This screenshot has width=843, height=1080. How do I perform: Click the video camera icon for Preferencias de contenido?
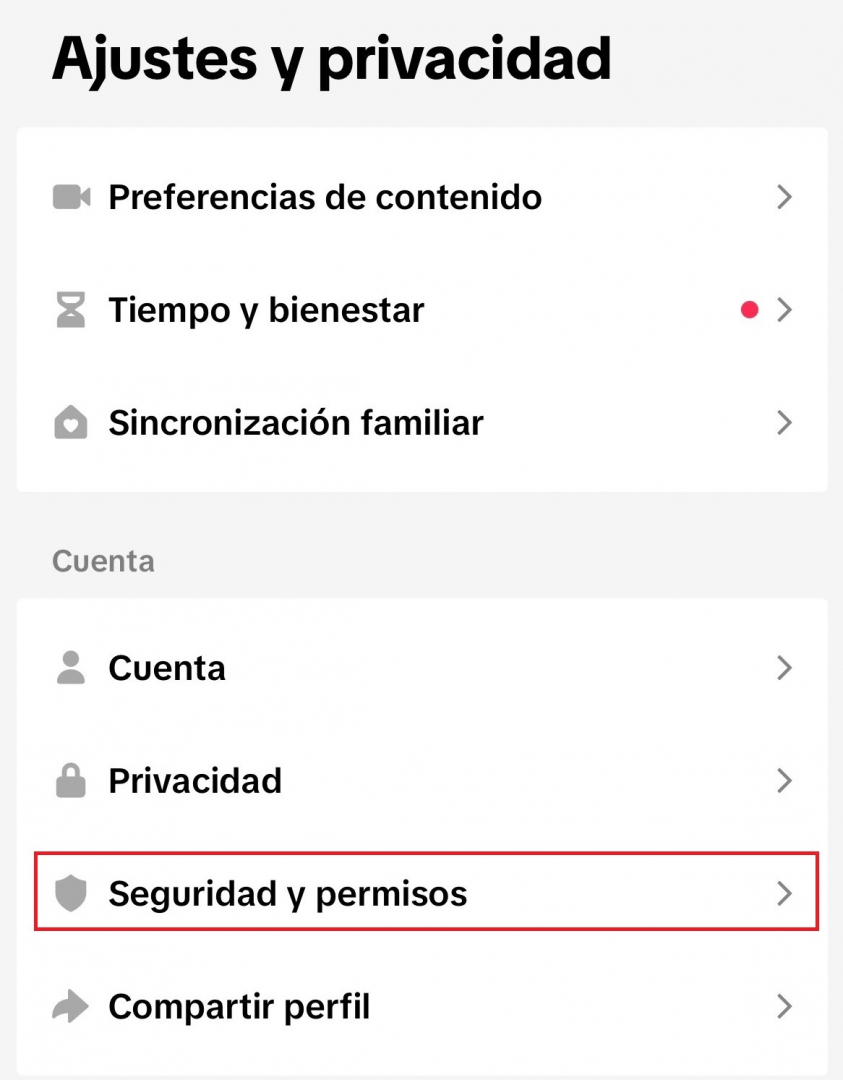click(70, 197)
